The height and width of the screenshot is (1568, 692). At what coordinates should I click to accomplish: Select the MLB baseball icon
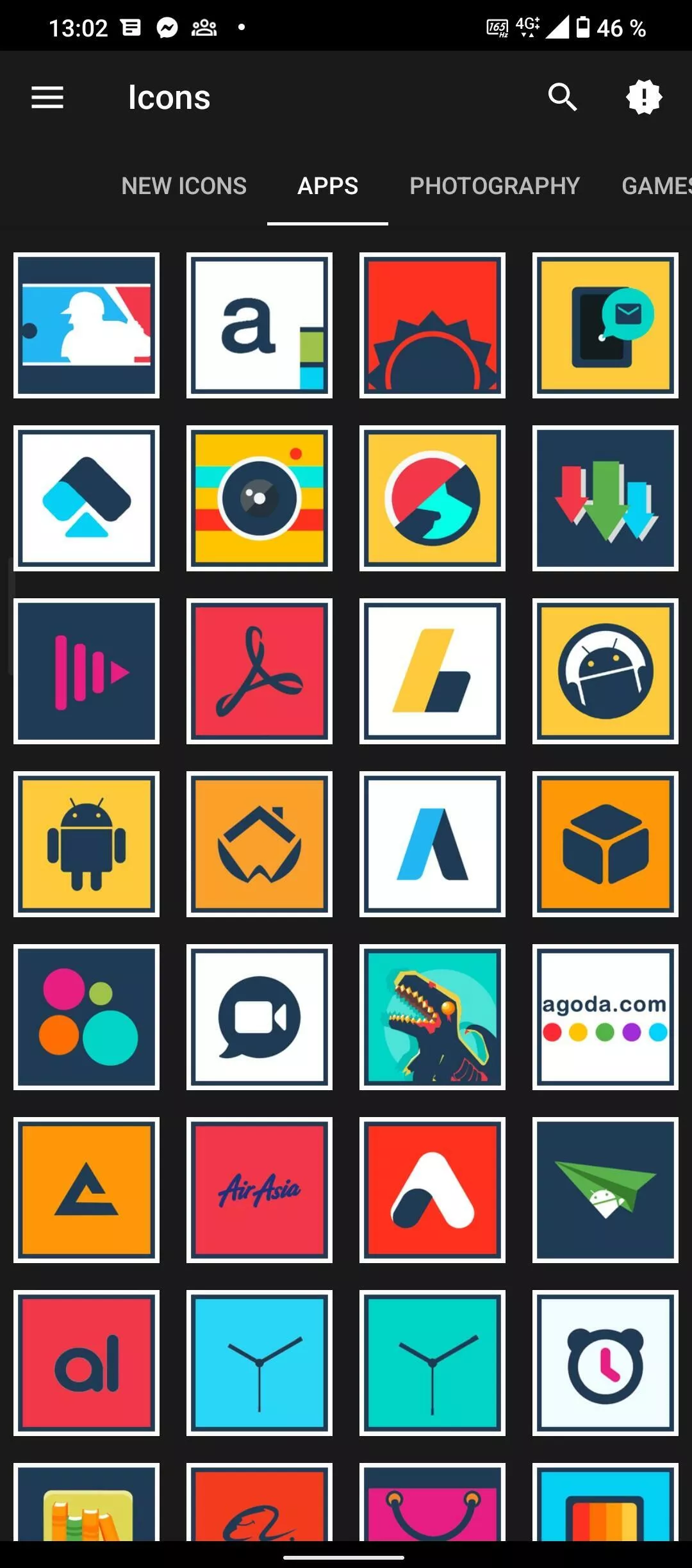[86, 325]
